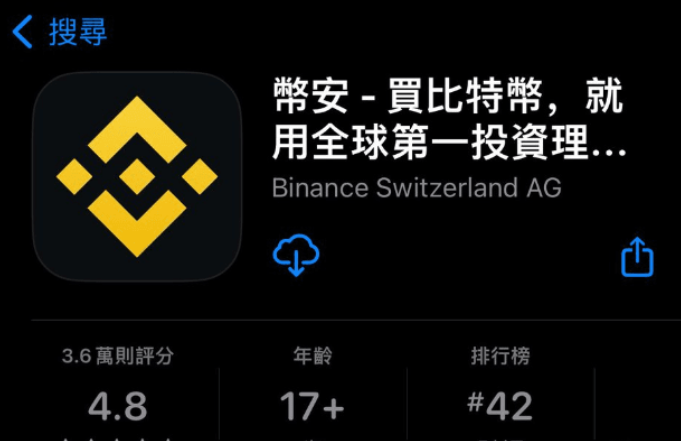The width and height of the screenshot is (681, 441).
Task: Open Binance Switzerland AG developer page
Action: pyautogui.click(x=416, y=187)
